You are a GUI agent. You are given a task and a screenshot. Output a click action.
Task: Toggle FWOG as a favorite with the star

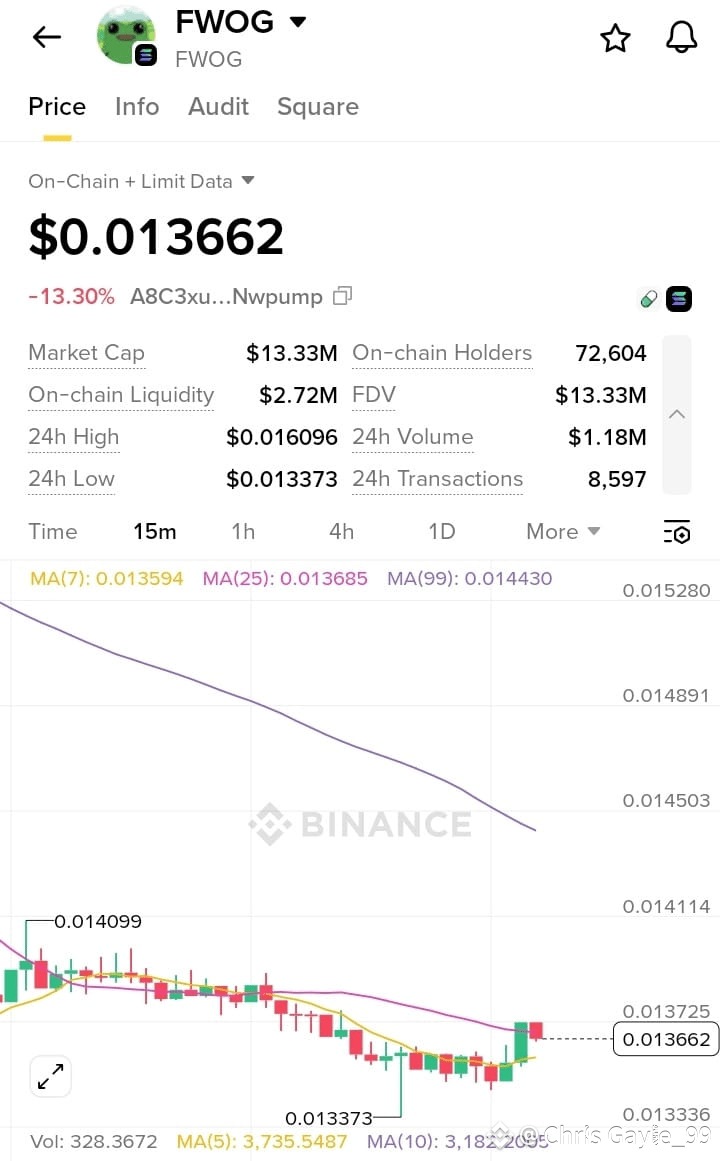[615, 36]
